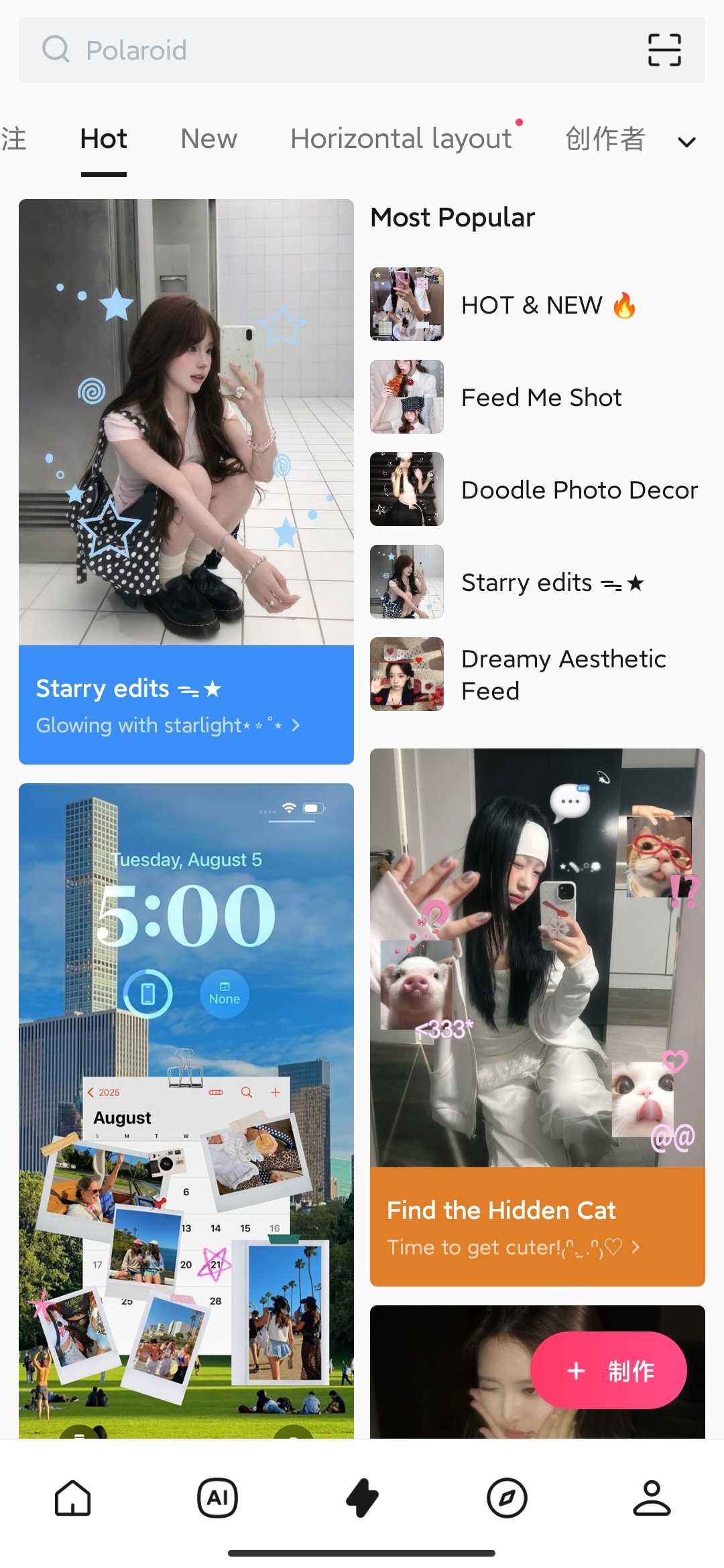Go to the profile tab

[652, 1498]
